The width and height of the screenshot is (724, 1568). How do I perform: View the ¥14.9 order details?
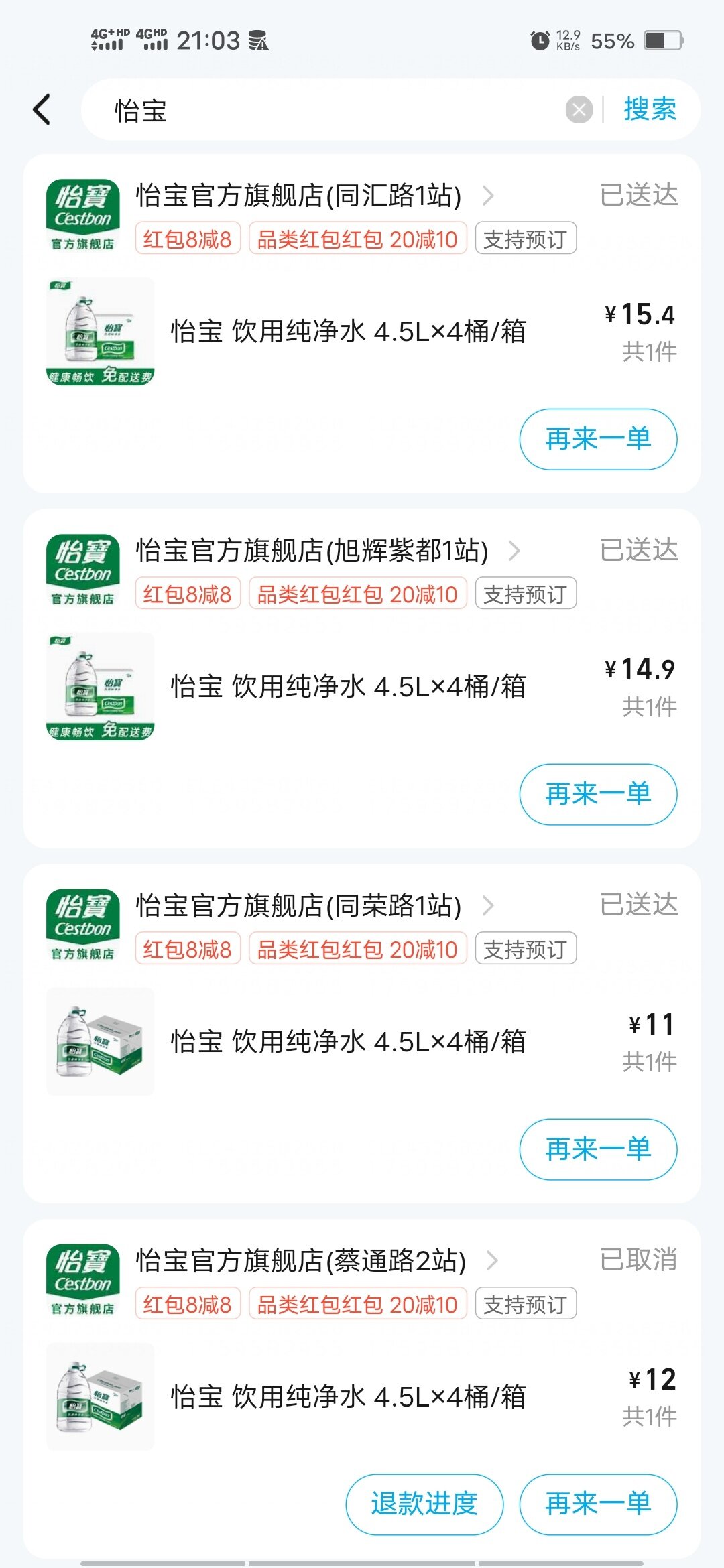349,687
